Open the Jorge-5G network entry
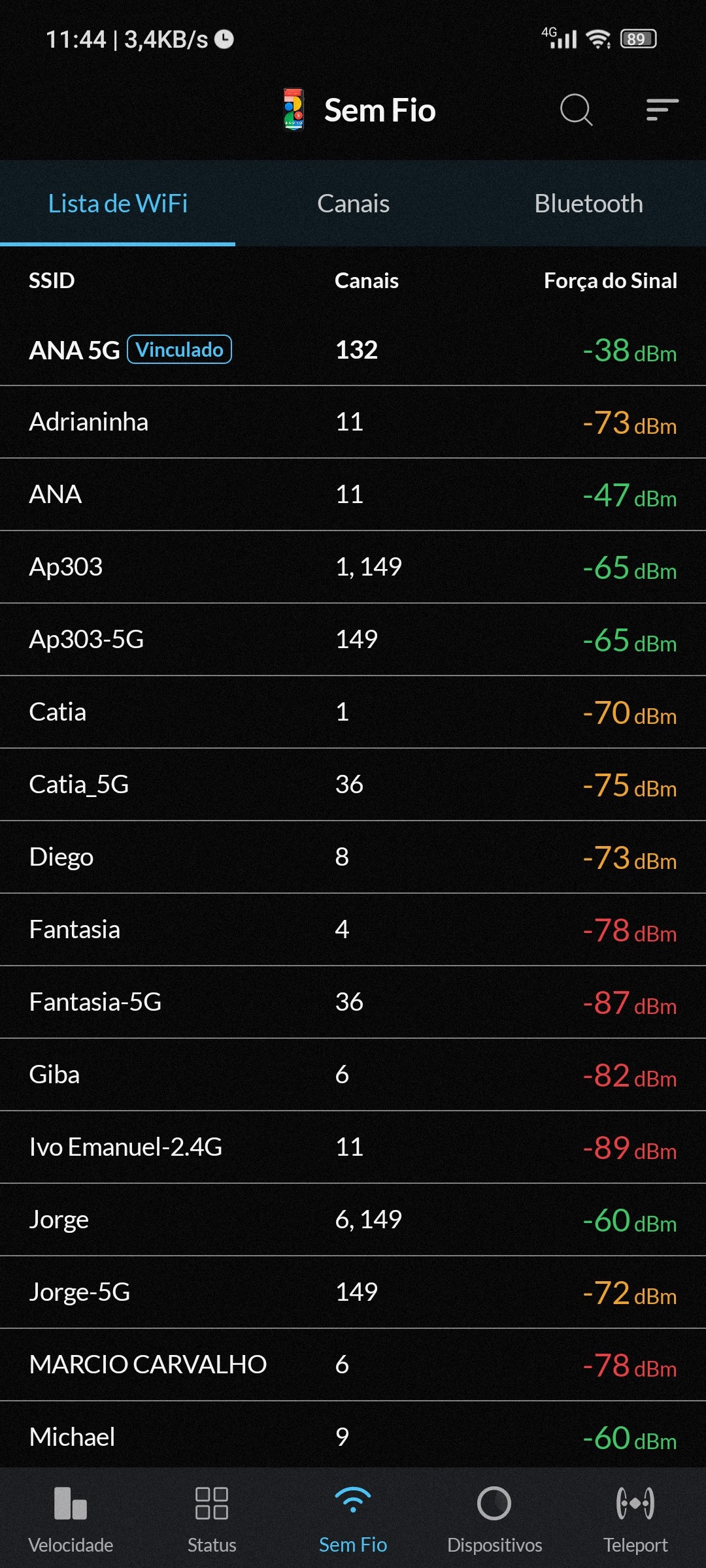The image size is (706, 1568). [353, 1292]
